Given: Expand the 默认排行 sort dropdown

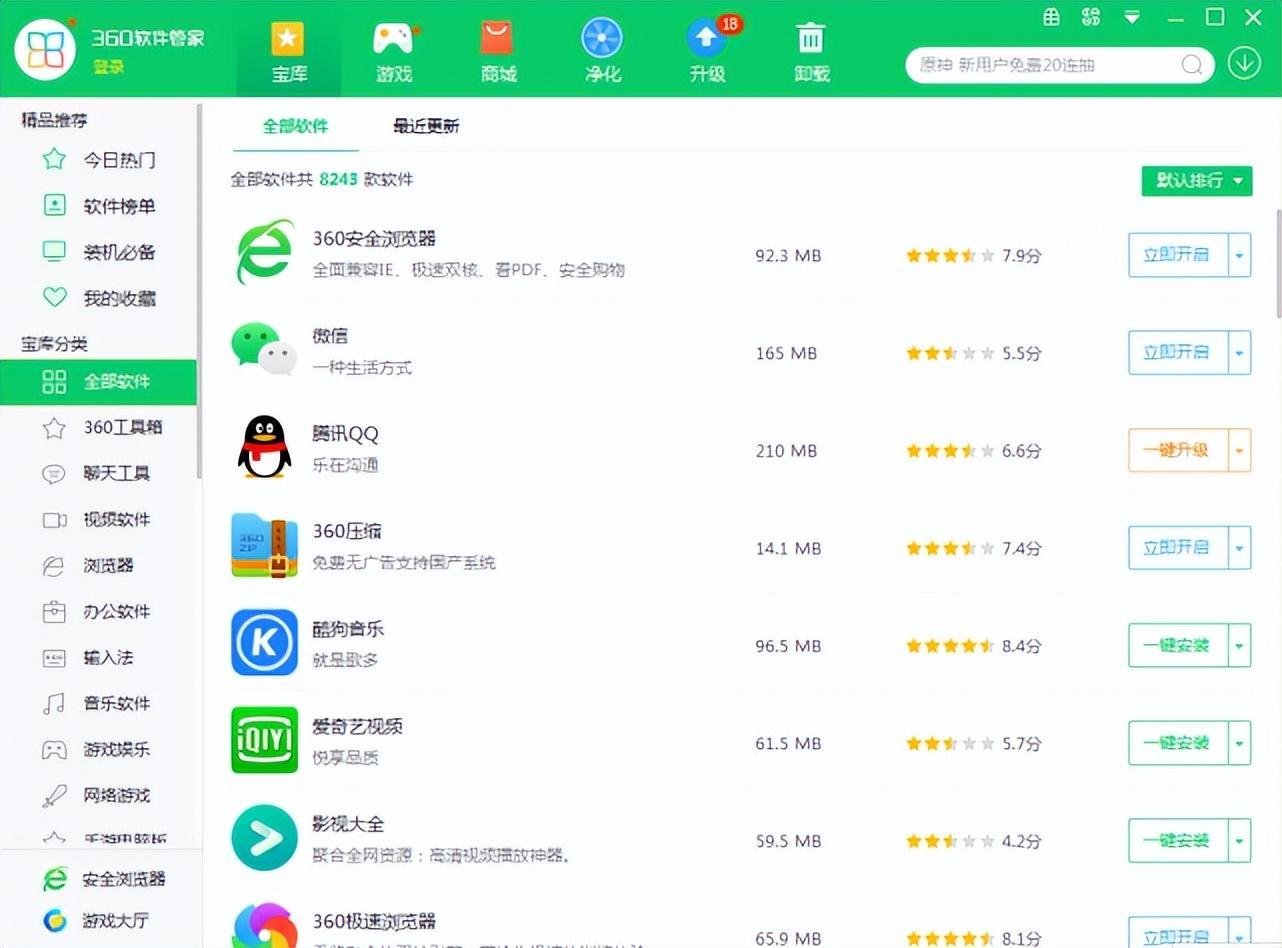Looking at the screenshot, I should click(1196, 181).
